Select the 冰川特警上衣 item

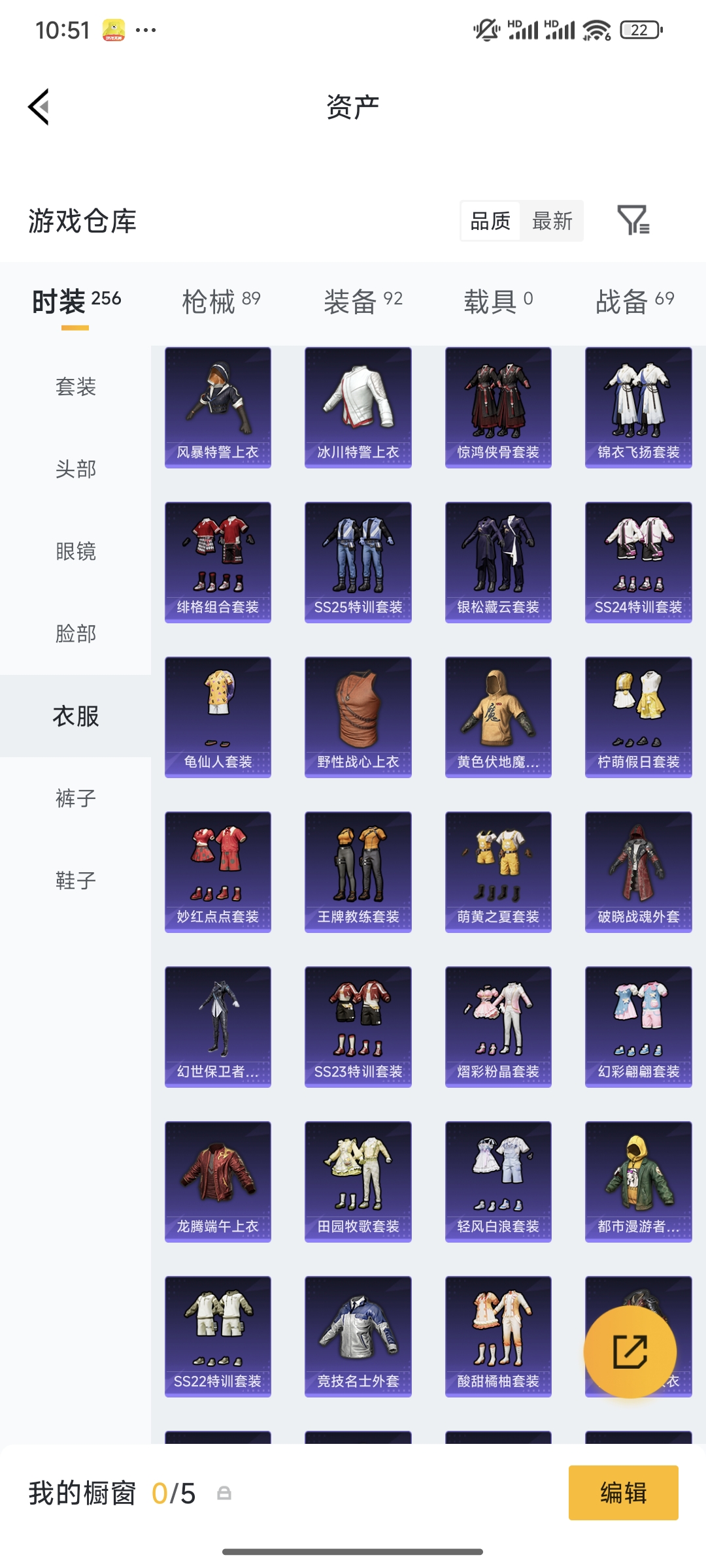coord(358,406)
